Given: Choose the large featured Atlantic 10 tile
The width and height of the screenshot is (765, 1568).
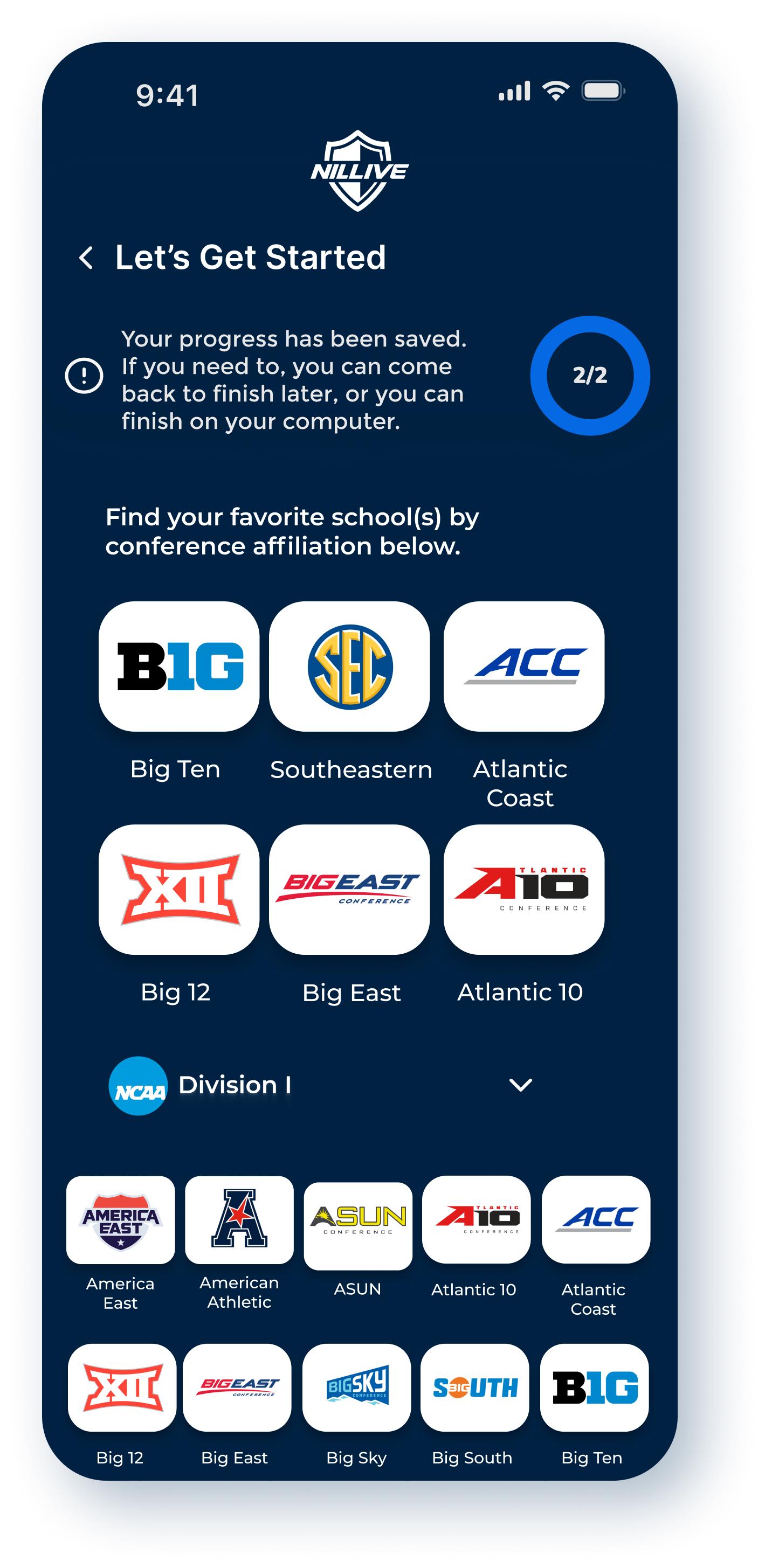Looking at the screenshot, I should click(x=525, y=889).
